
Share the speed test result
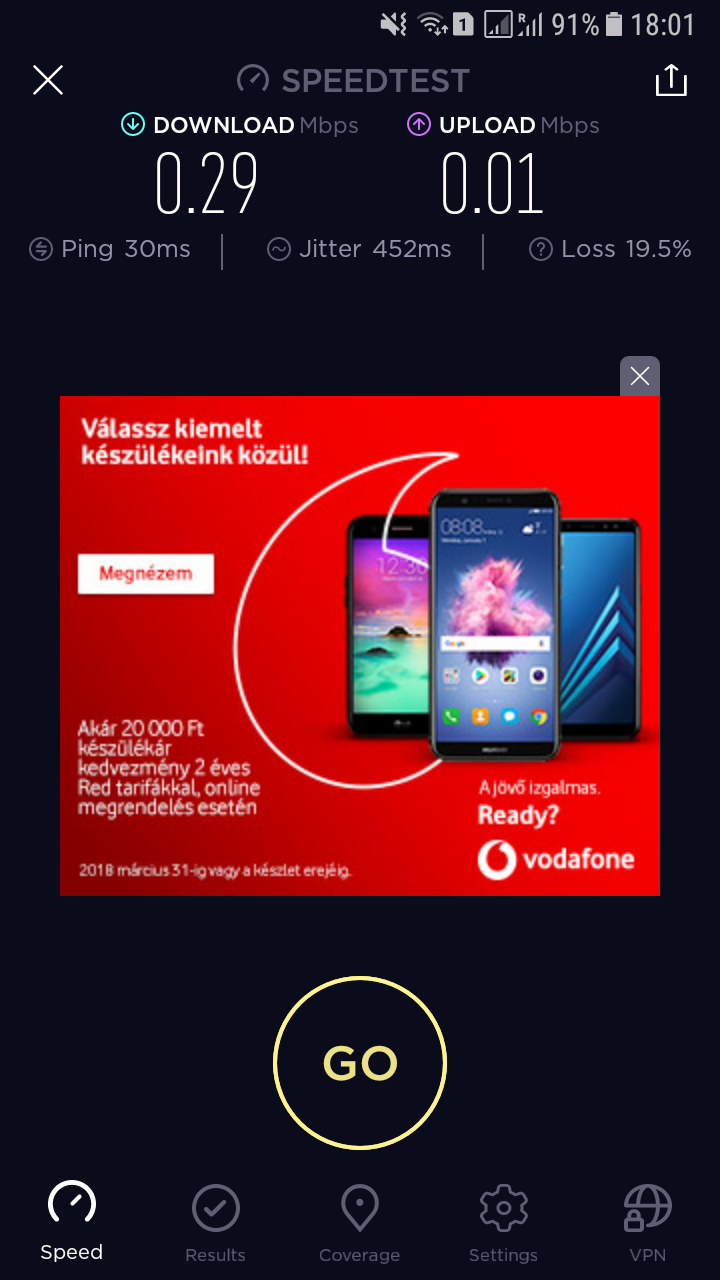click(x=671, y=80)
